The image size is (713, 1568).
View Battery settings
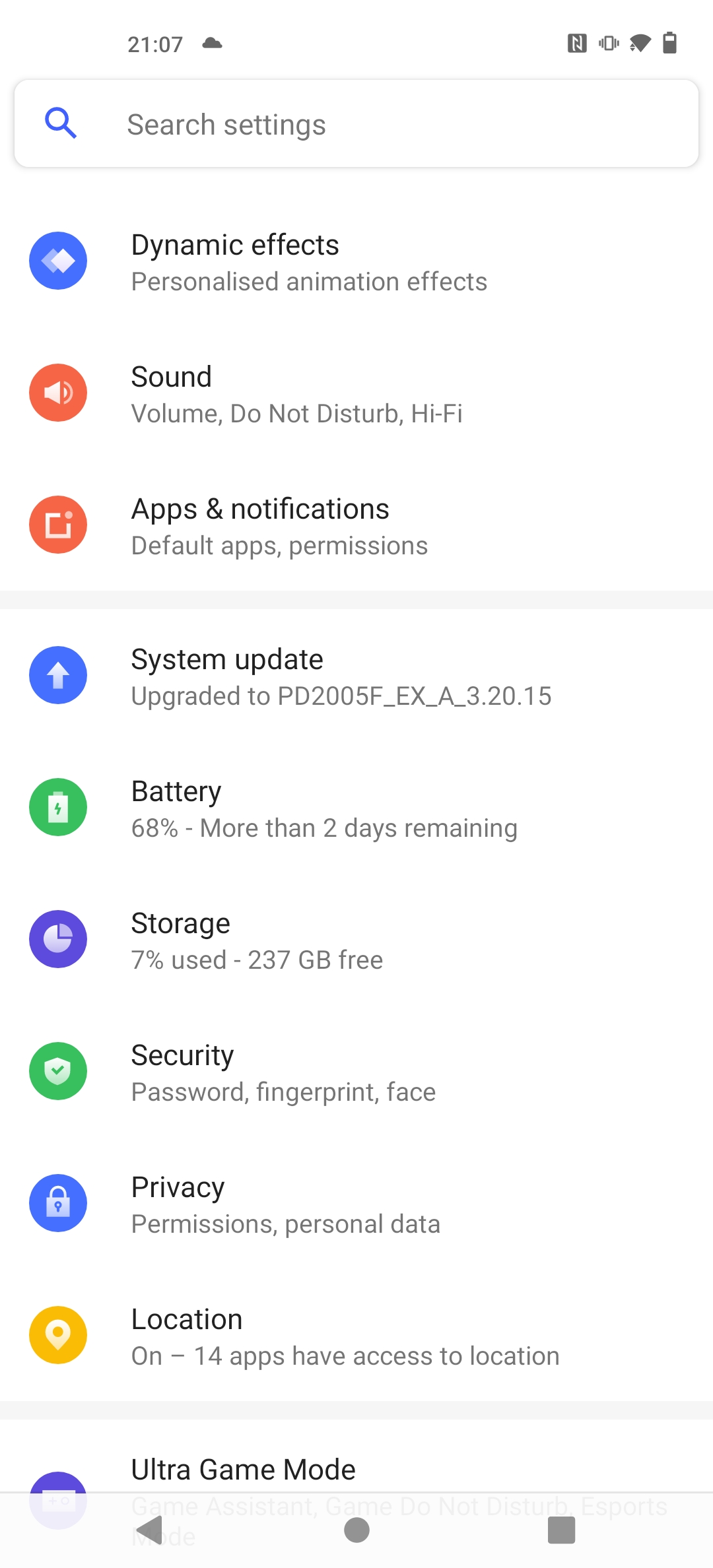[356, 808]
